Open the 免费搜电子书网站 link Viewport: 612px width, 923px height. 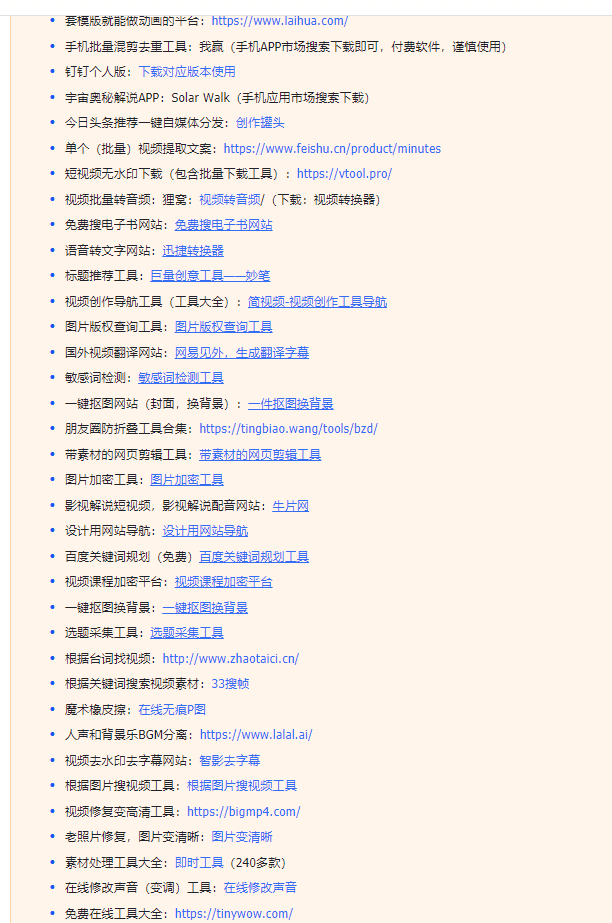pos(223,225)
